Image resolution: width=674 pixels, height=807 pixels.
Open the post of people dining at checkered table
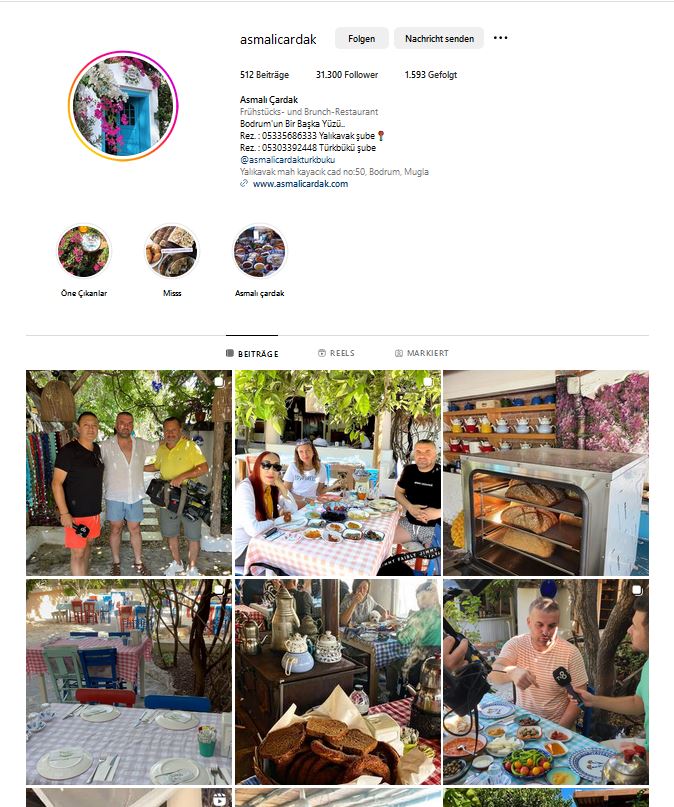(x=337, y=473)
